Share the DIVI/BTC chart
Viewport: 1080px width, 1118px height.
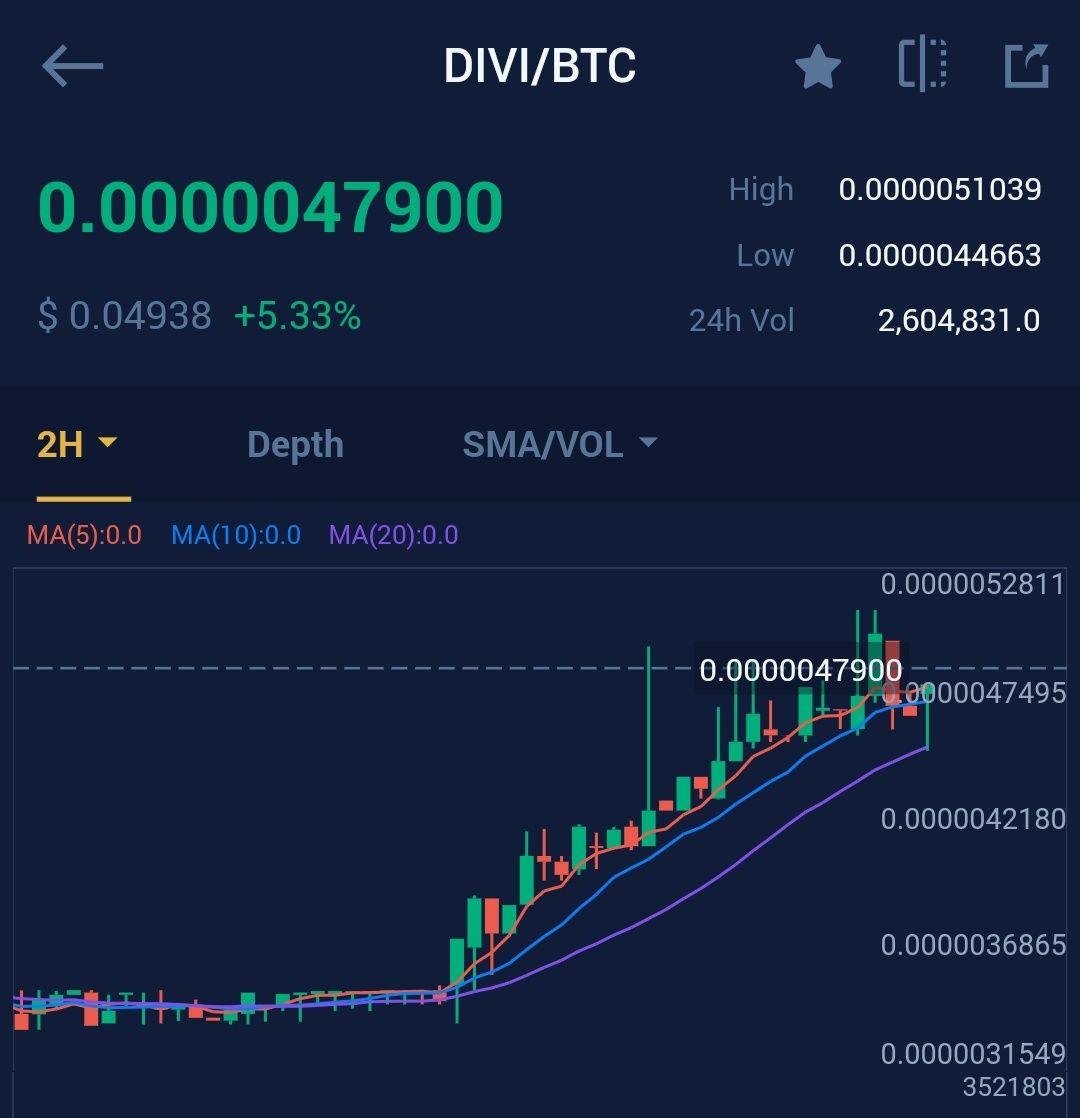pos(1027,66)
